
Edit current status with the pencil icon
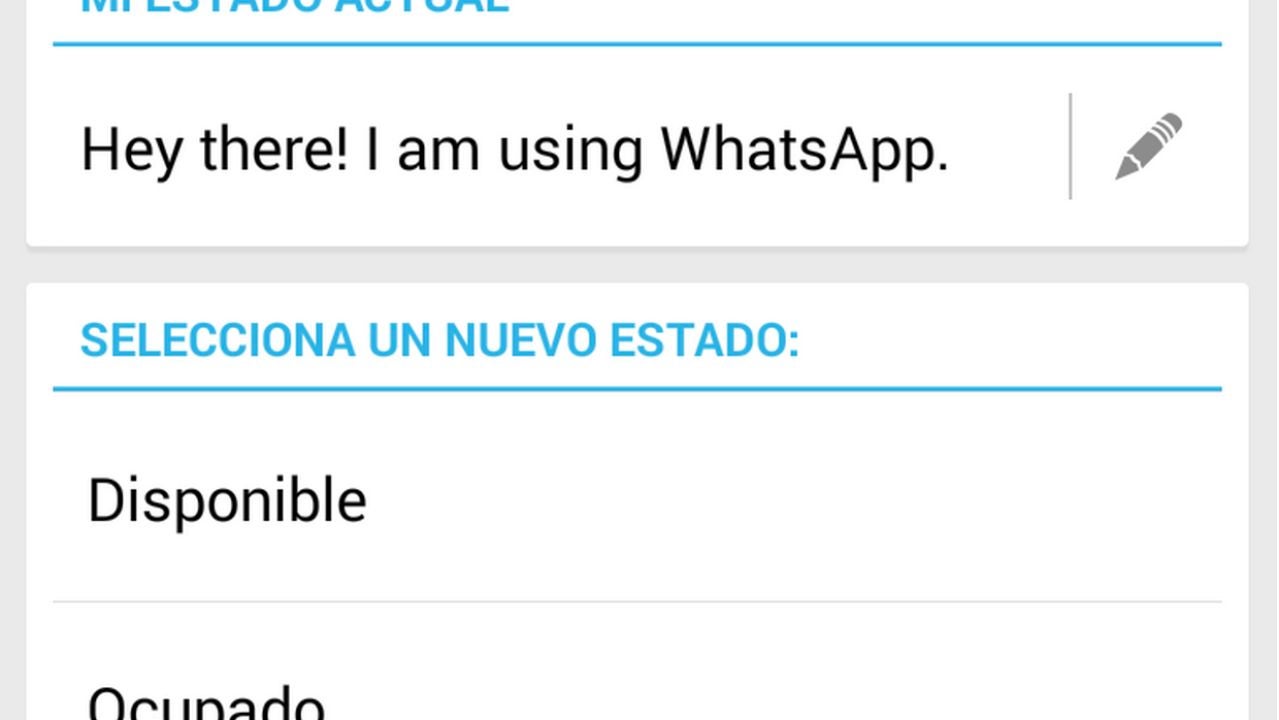coord(1148,147)
